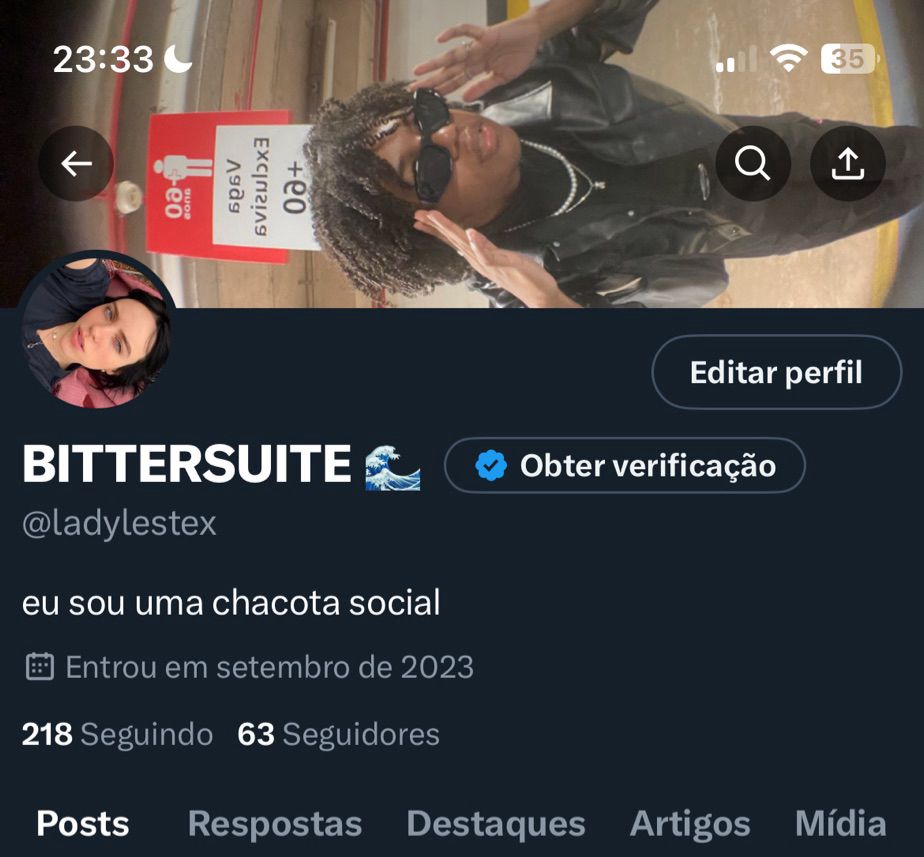The width and height of the screenshot is (924, 857).
Task: Tap the Editar perfil button
Action: 776,373
